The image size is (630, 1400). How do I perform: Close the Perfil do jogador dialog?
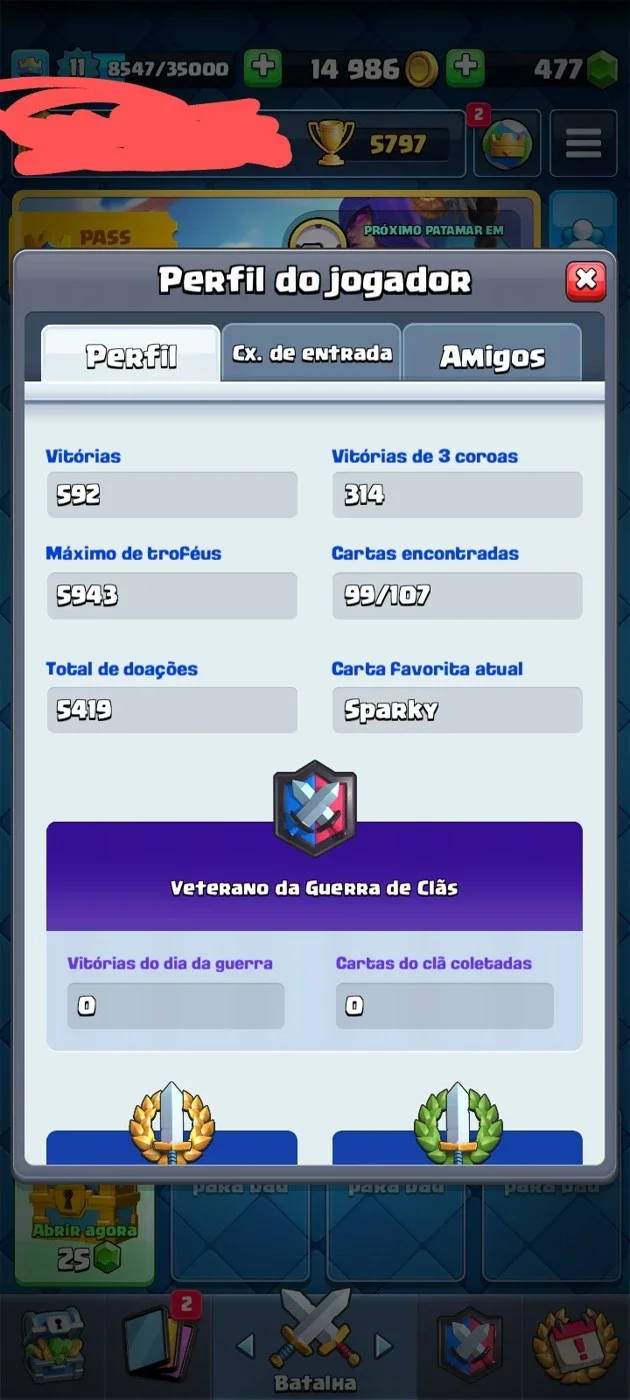tap(586, 281)
